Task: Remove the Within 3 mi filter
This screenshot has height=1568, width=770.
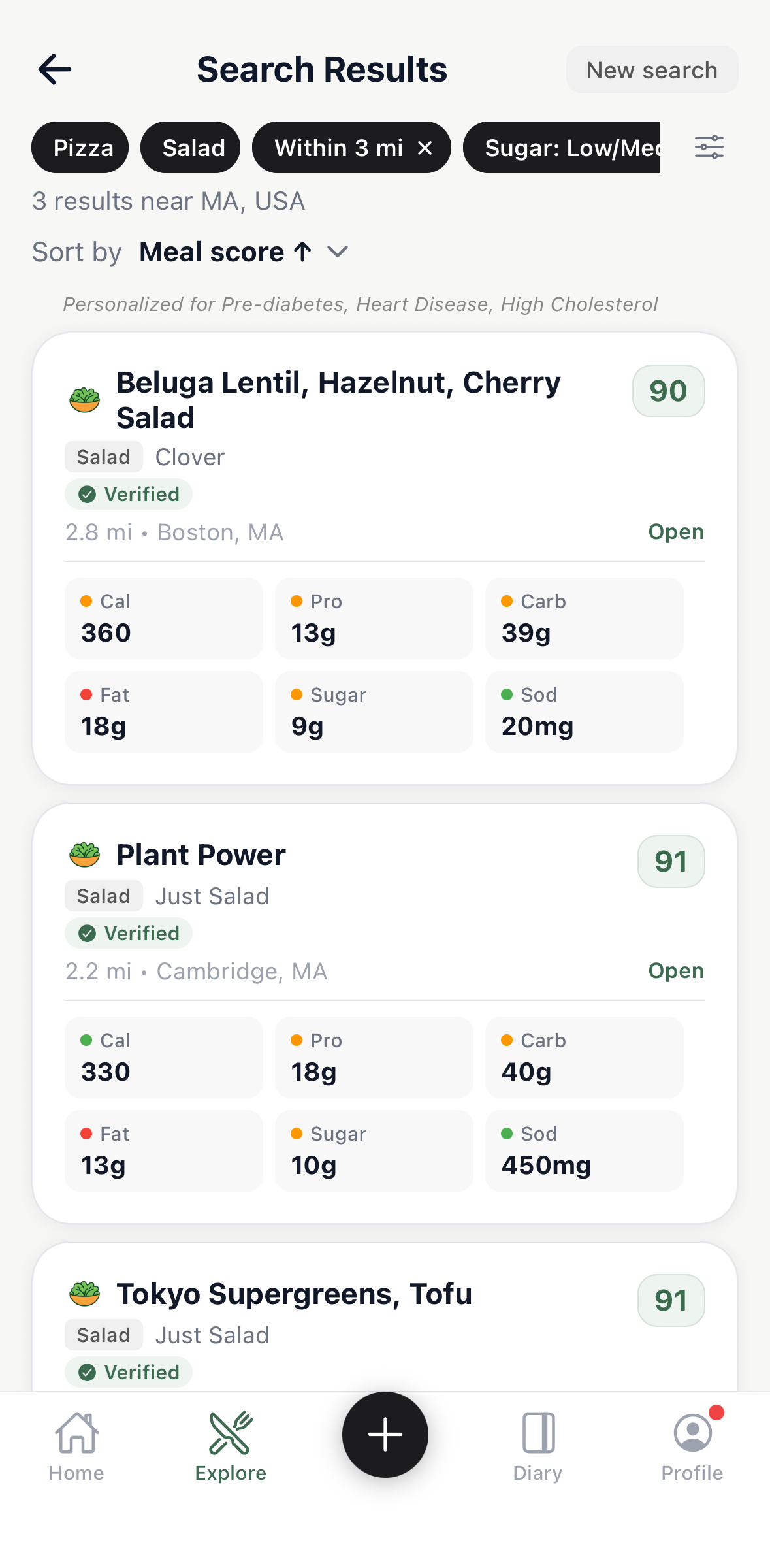Action: pyautogui.click(x=425, y=148)
